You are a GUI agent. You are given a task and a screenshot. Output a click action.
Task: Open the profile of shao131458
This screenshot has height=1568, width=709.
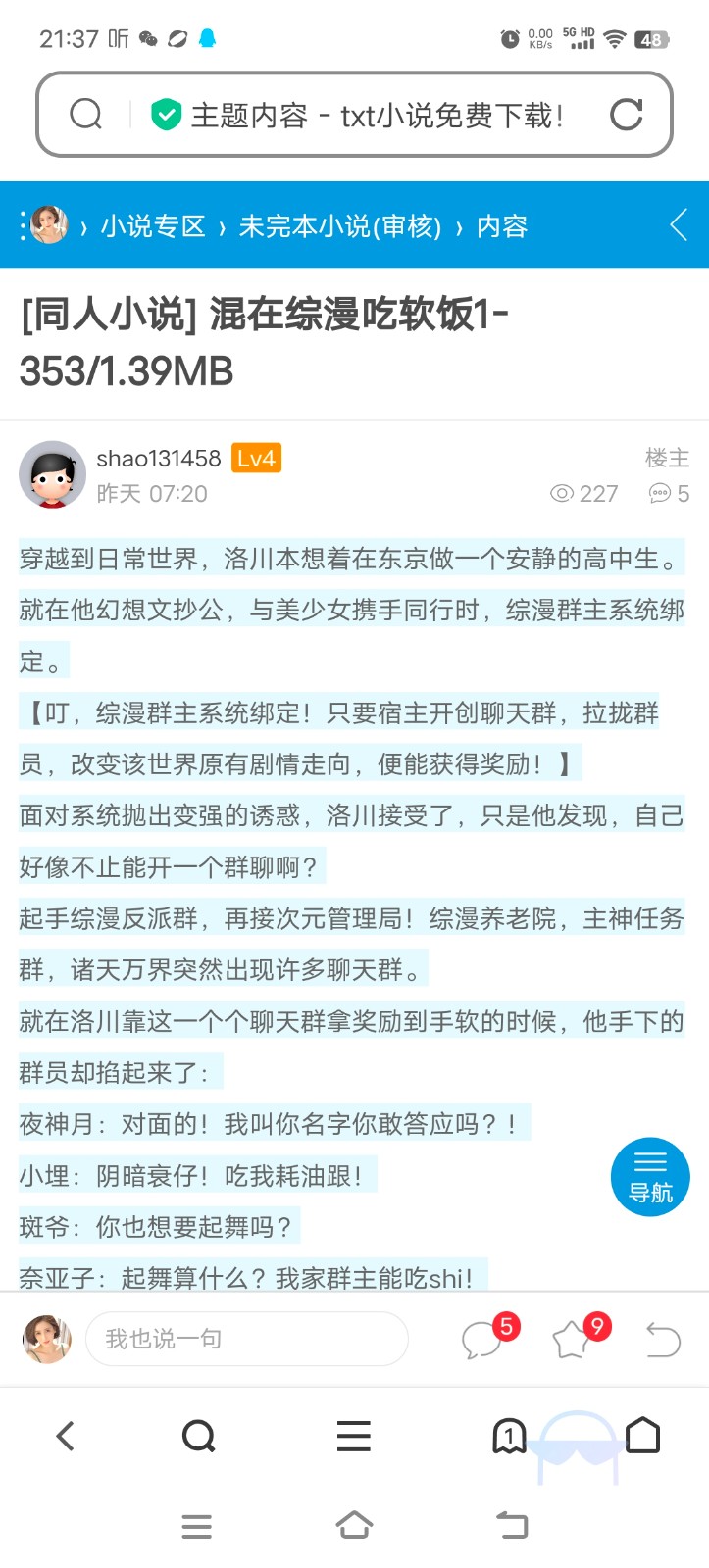(158, 458)
